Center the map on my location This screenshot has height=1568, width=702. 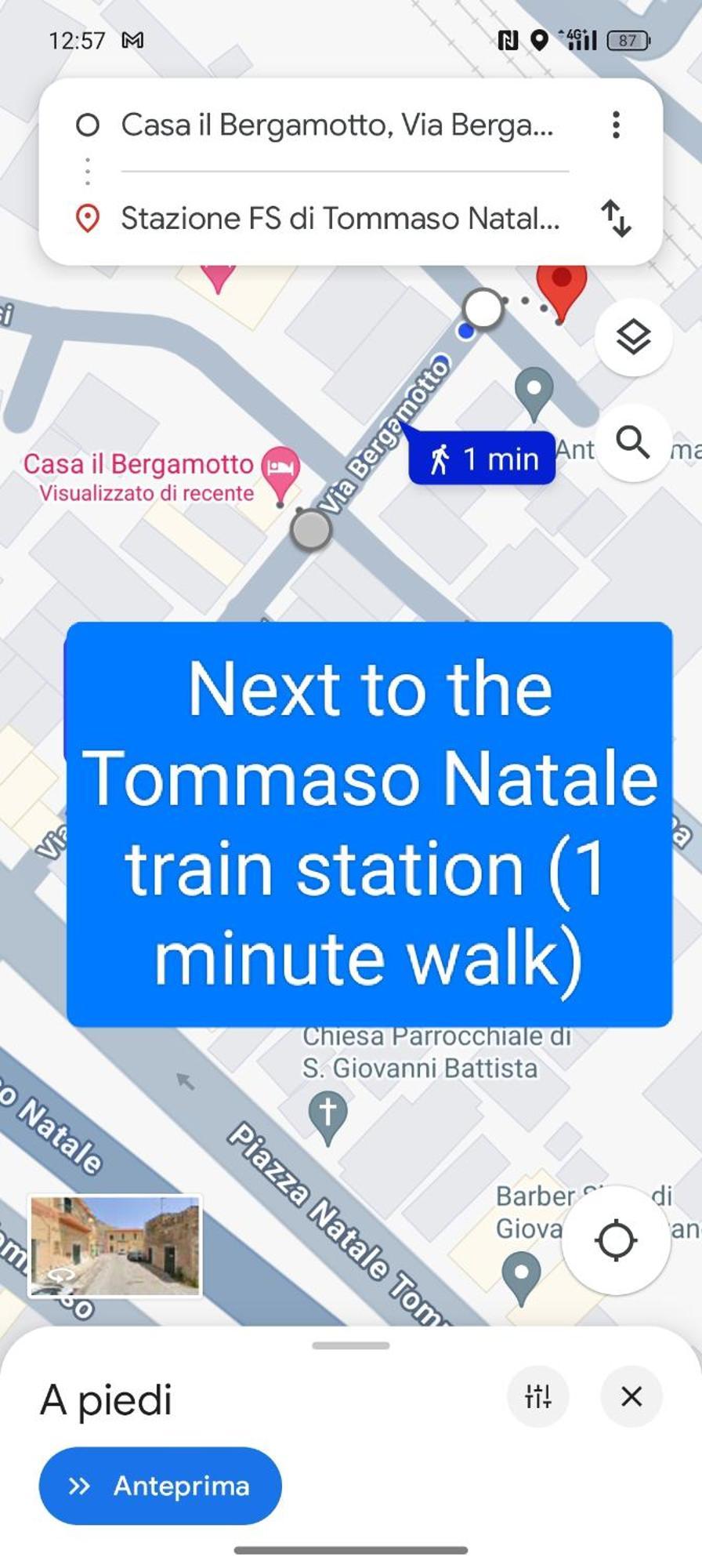tap(616, 1240)
